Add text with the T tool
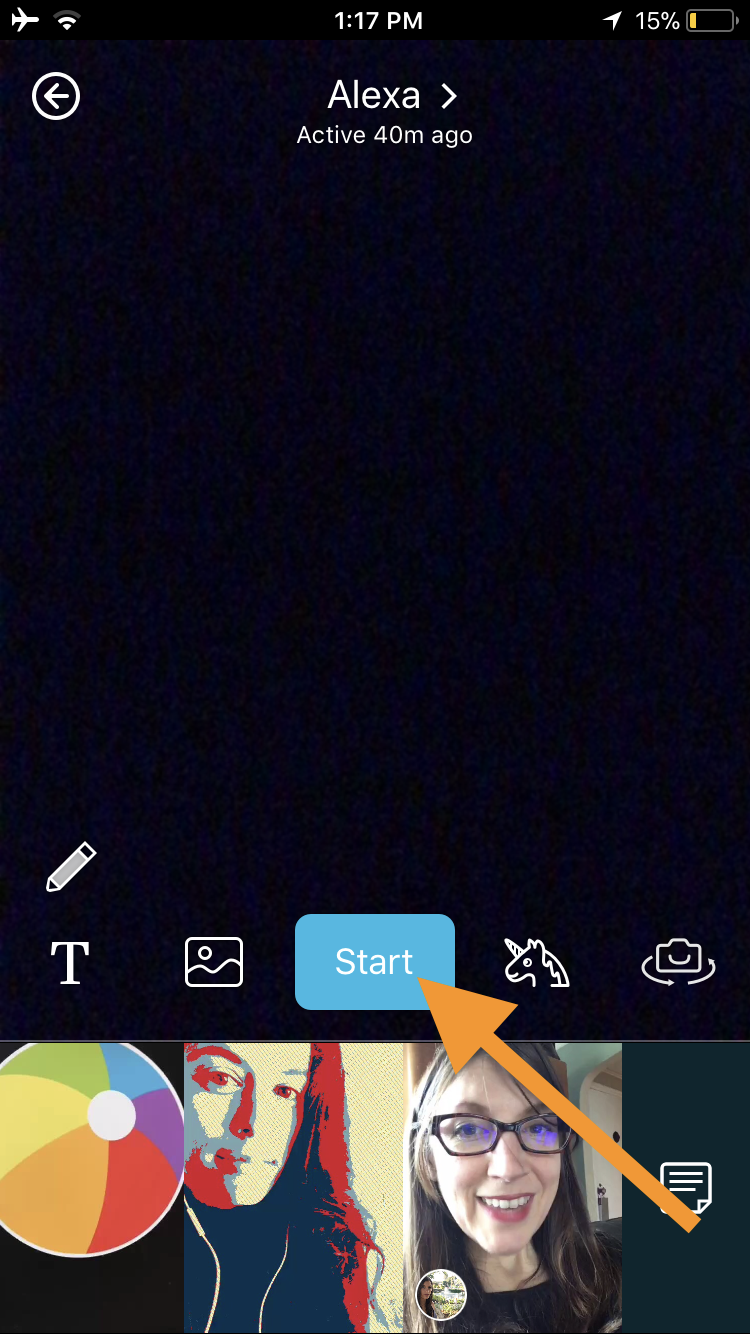The height and width of the screenshot is (1334, 750). [x=70, y=963]
